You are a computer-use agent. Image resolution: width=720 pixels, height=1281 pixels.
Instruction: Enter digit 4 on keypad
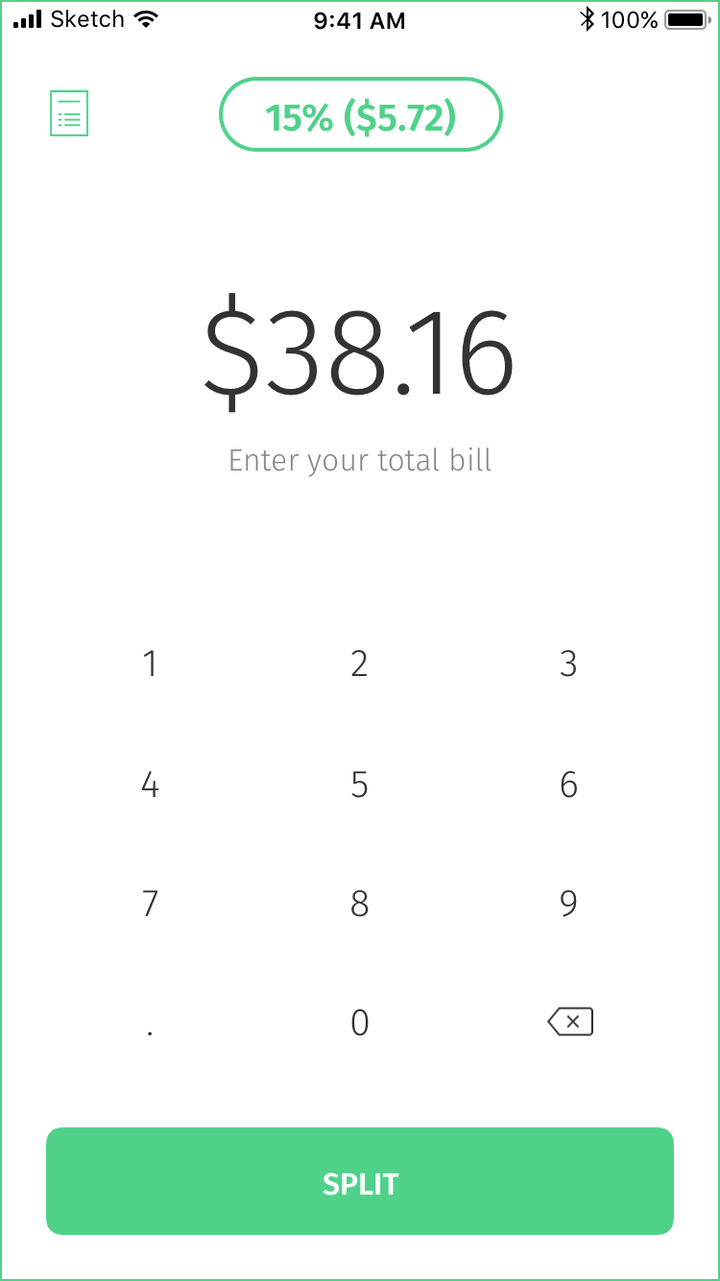[150, 785]
